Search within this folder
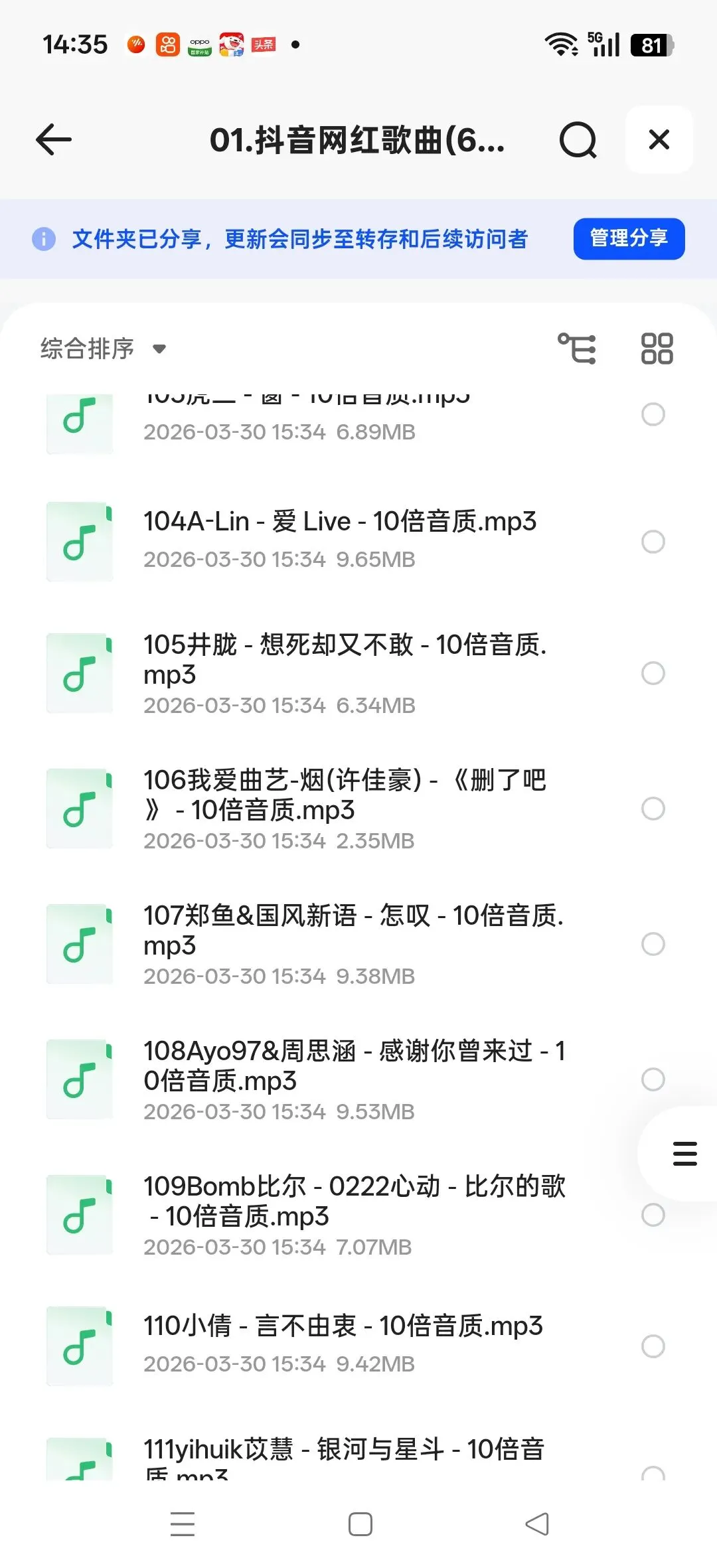The width and height of the screenshot is (717, 1568). coord(578,140)
